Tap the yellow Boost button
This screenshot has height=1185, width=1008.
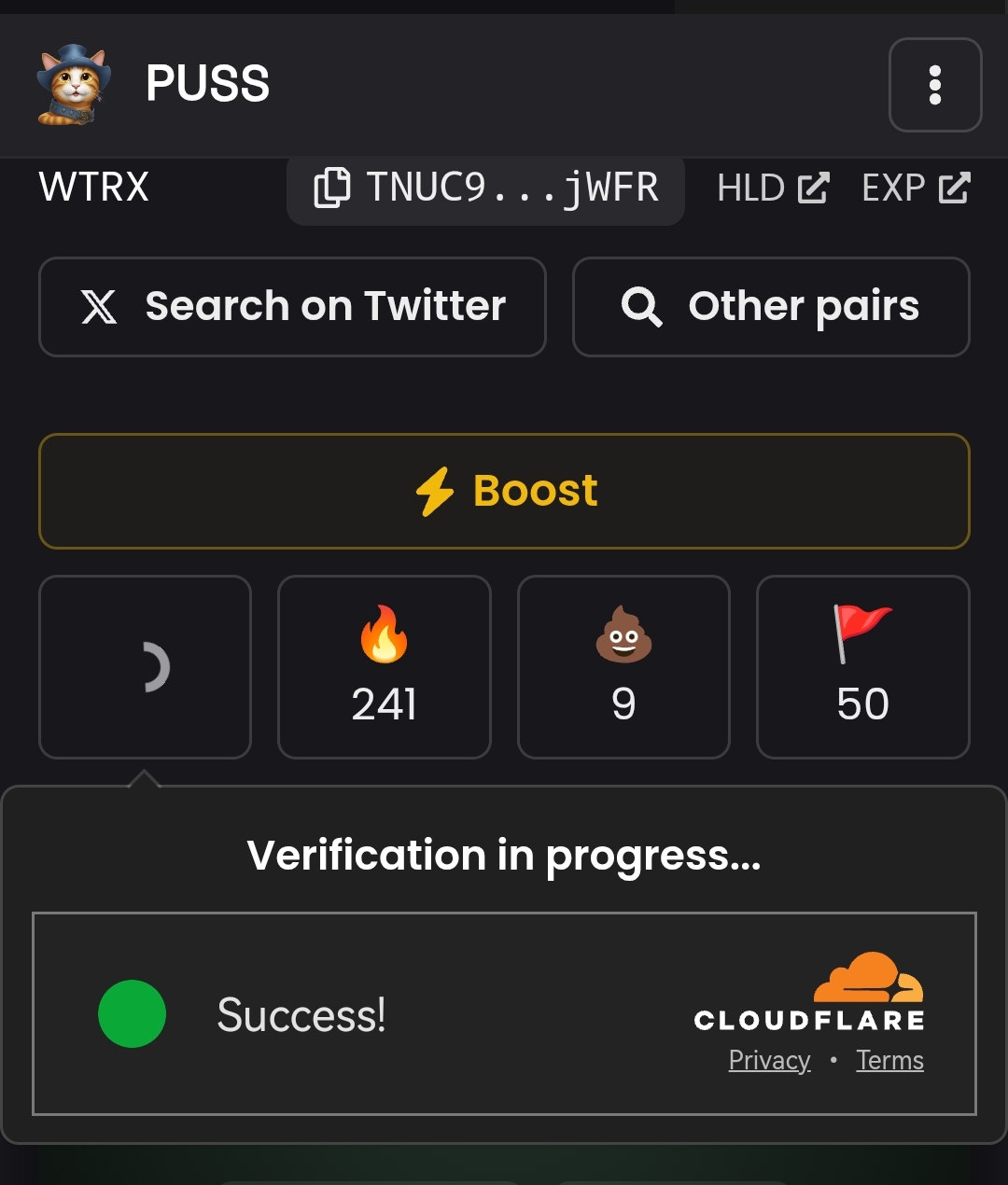pyautogui.click(x=504, y=491)
